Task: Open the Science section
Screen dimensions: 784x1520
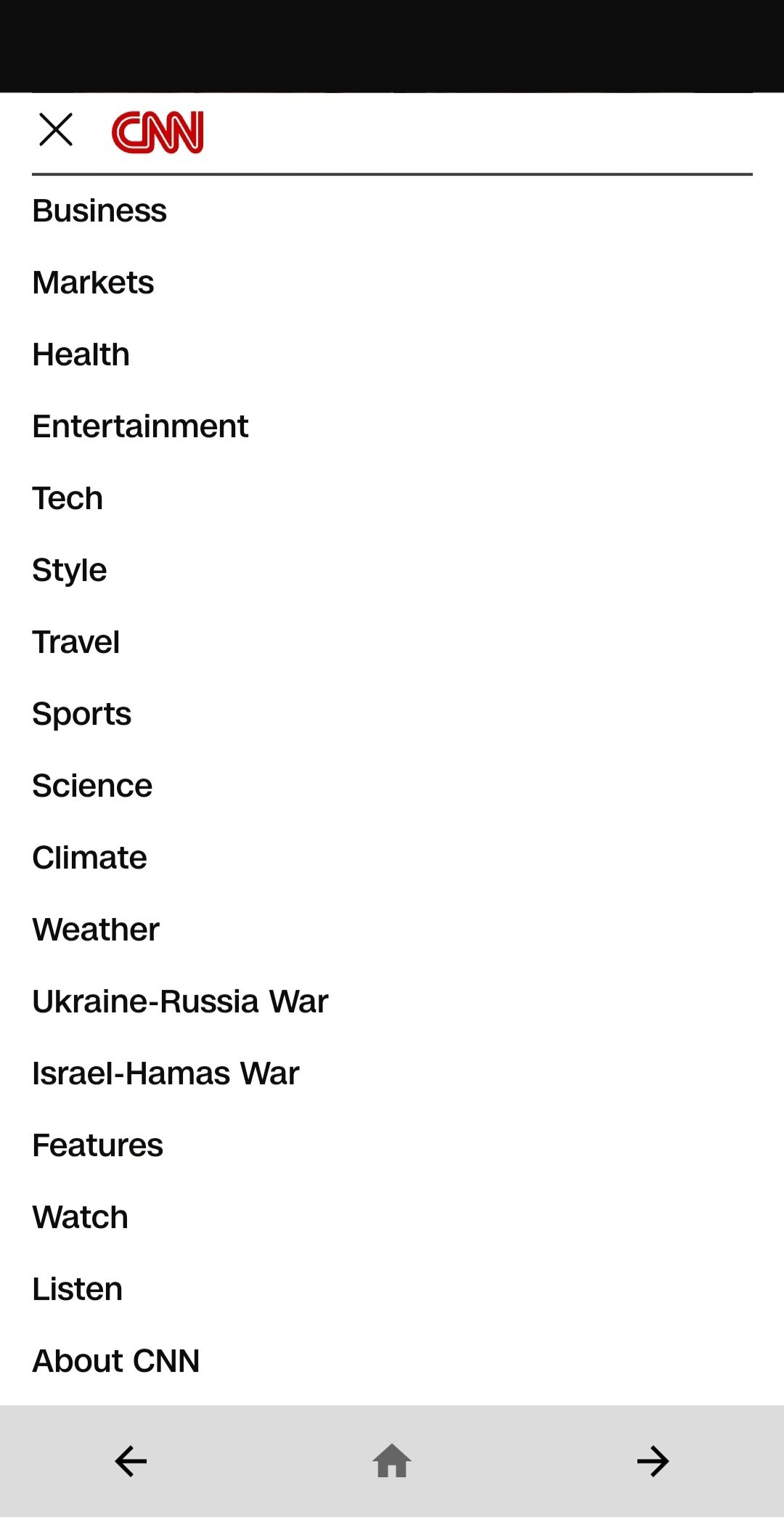Action: 92,786
